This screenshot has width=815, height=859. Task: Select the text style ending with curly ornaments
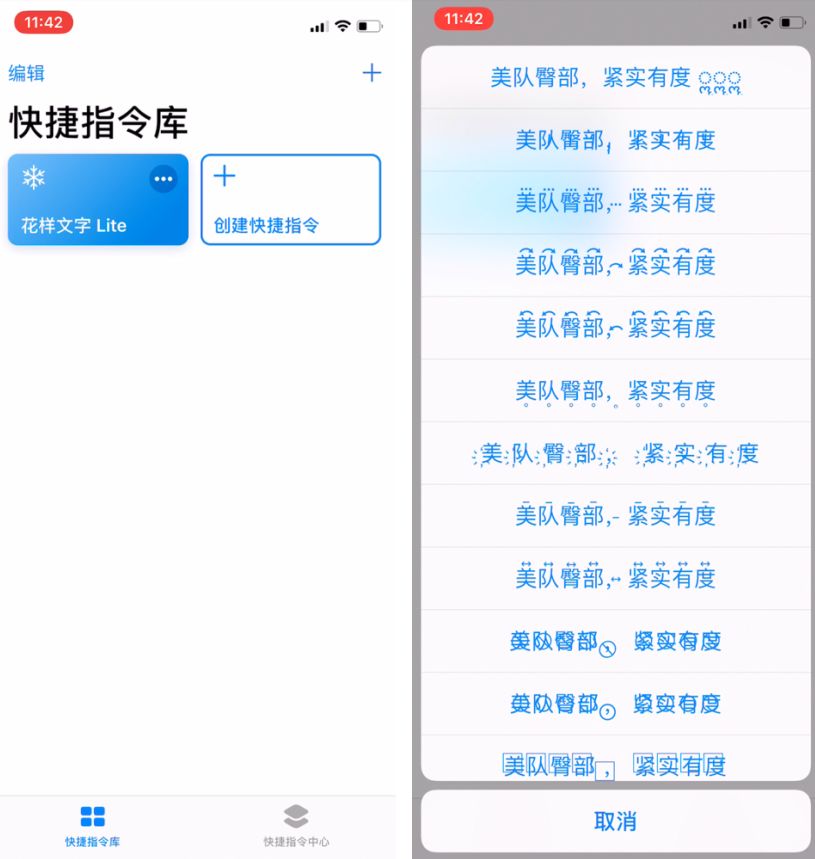point(615,78)
